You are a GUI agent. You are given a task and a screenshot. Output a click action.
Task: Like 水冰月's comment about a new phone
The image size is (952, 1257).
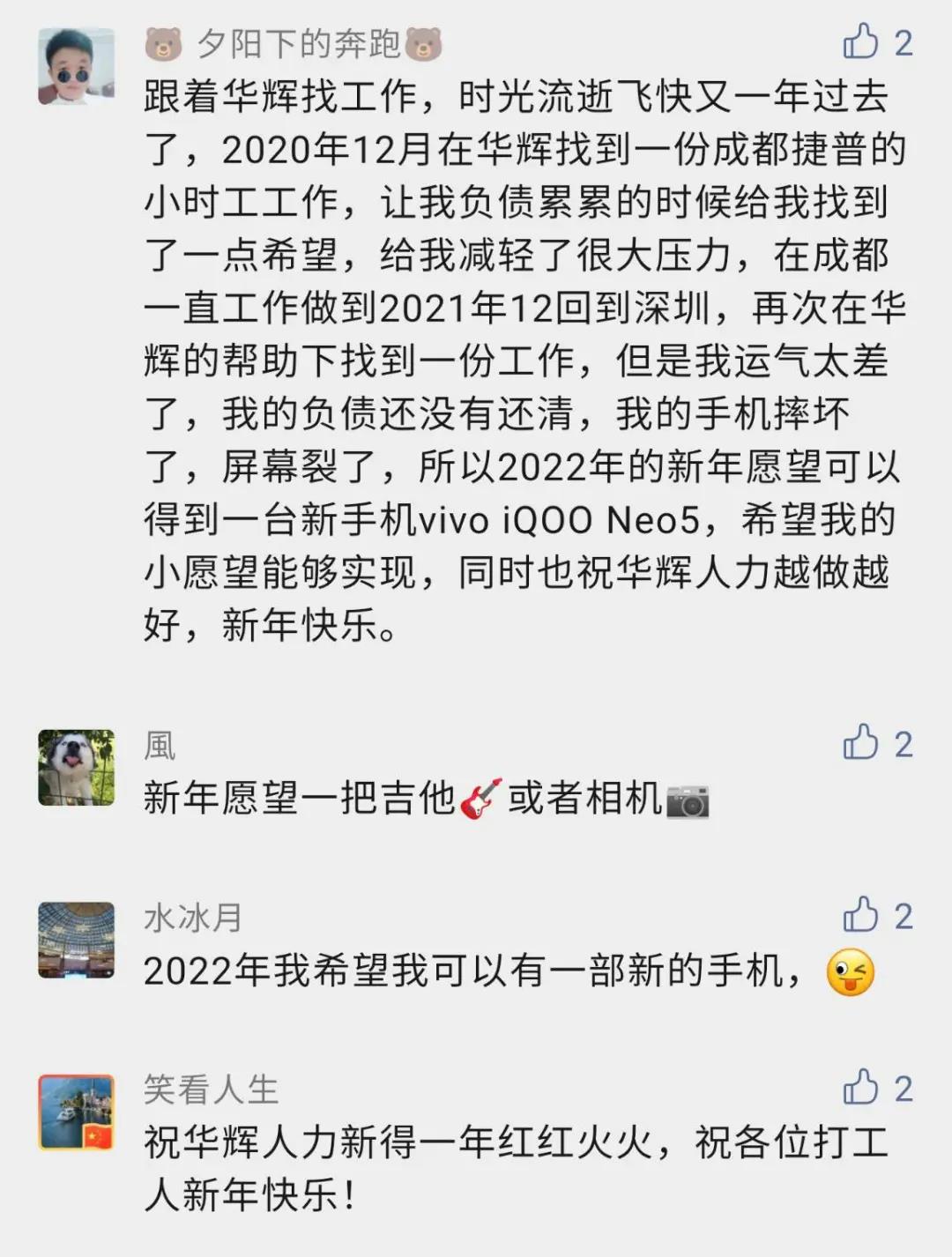[861, 915]
